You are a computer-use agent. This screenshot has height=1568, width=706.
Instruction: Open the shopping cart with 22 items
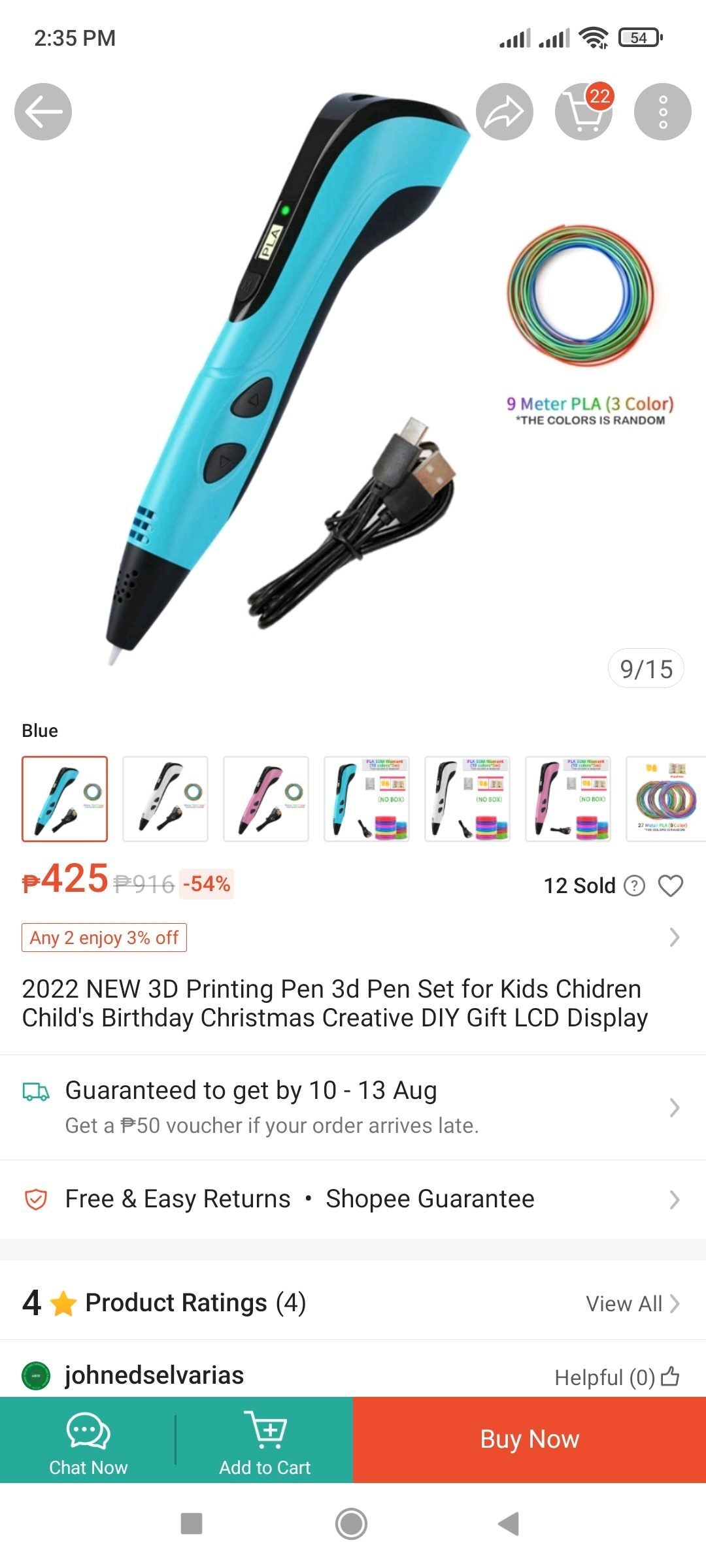[583, 112]
